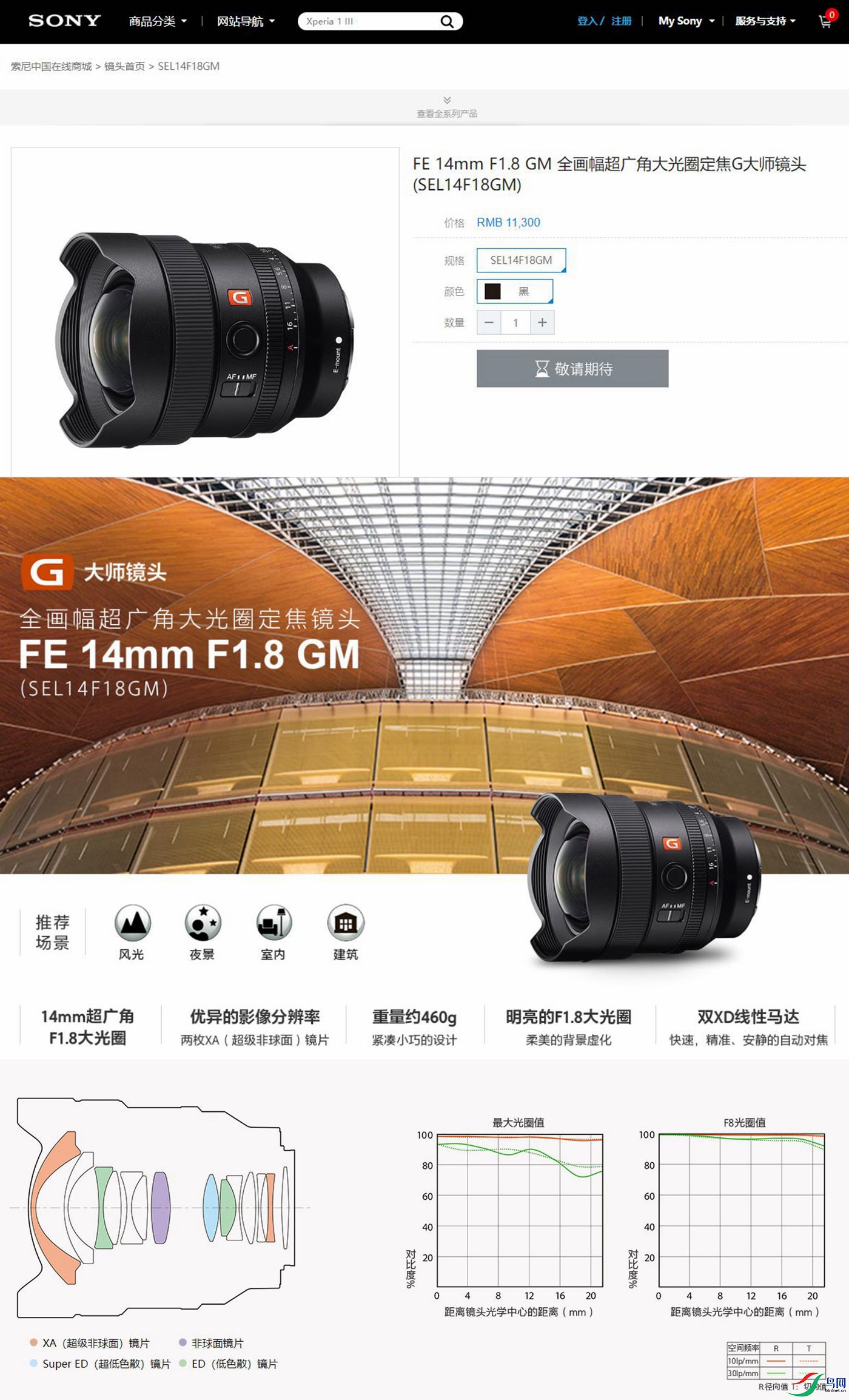This screenshot has height=1400, width=849.
Task: Choose the 黑 color option
Action: point(514,291)
